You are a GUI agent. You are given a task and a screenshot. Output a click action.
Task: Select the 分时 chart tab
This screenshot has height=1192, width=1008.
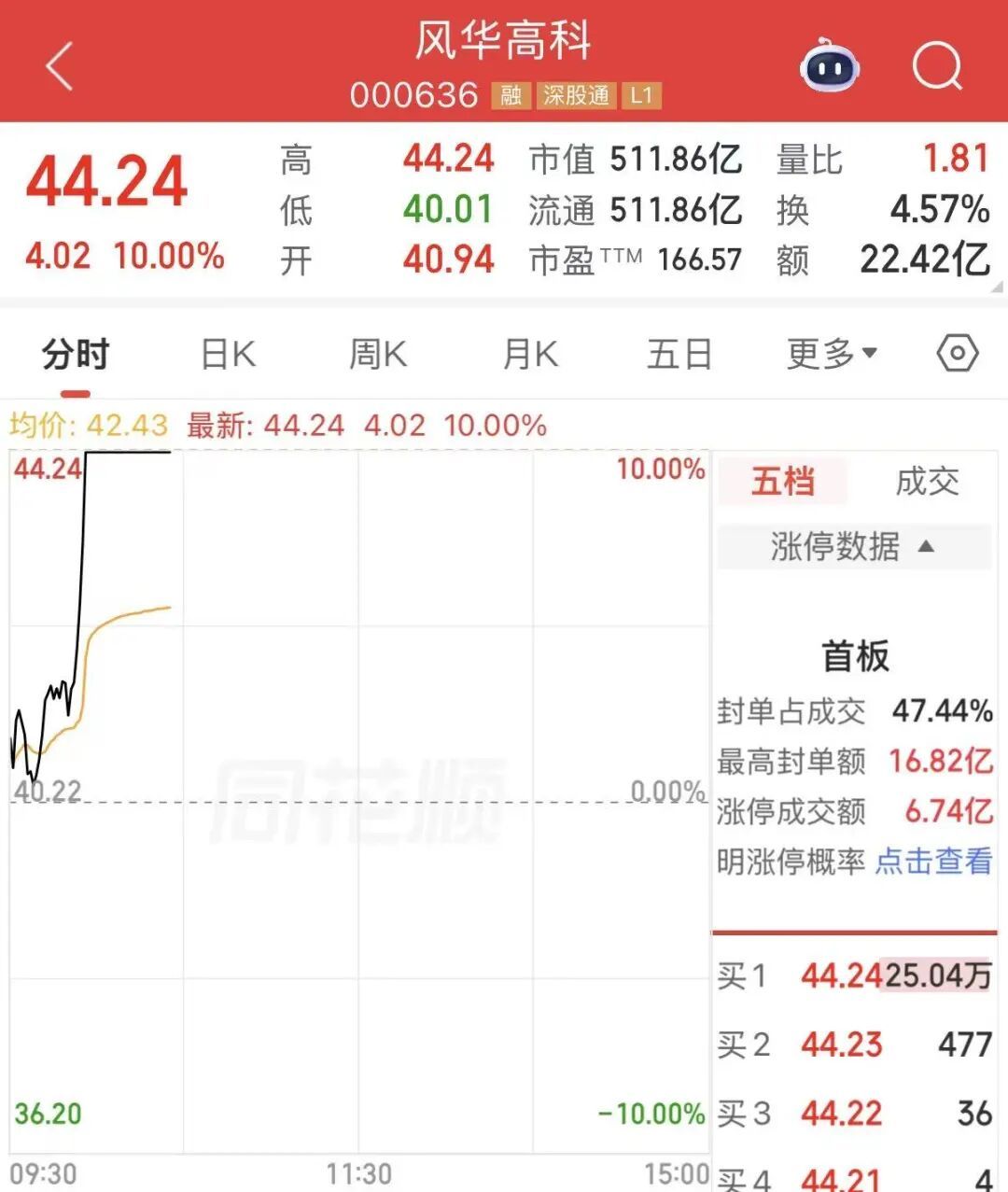coord(76,355)
